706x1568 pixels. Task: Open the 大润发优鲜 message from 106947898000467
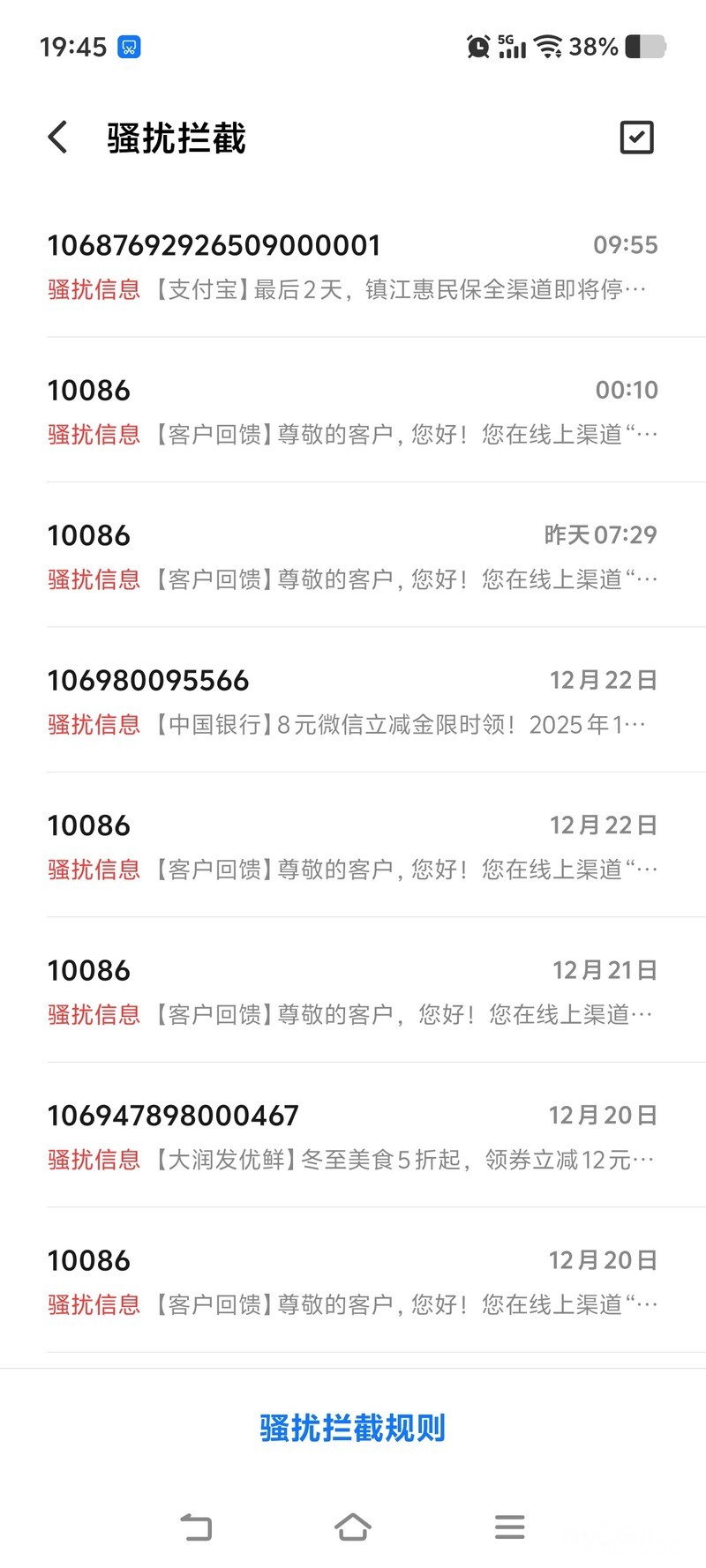coord(353,1137)
